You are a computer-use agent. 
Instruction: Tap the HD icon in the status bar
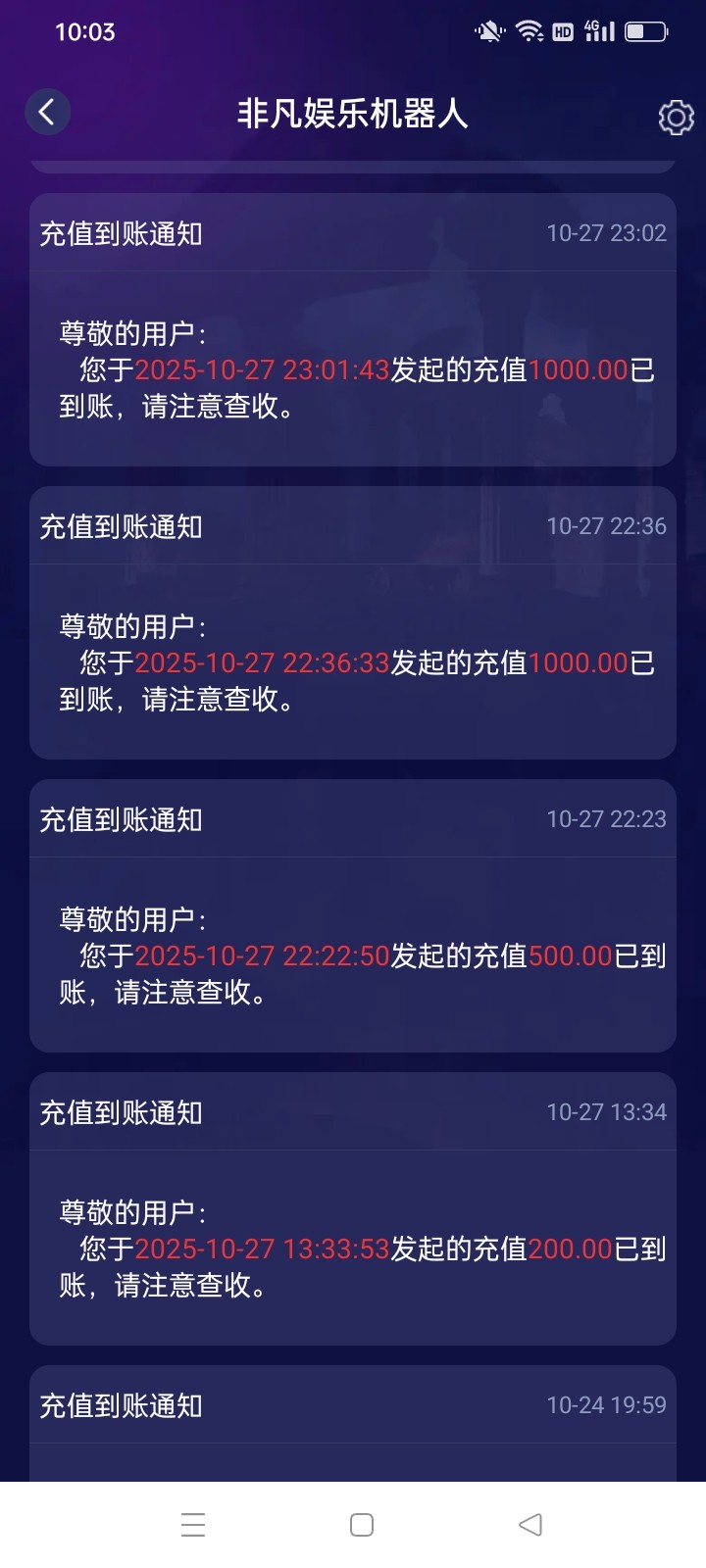click(x=563, y=30)
